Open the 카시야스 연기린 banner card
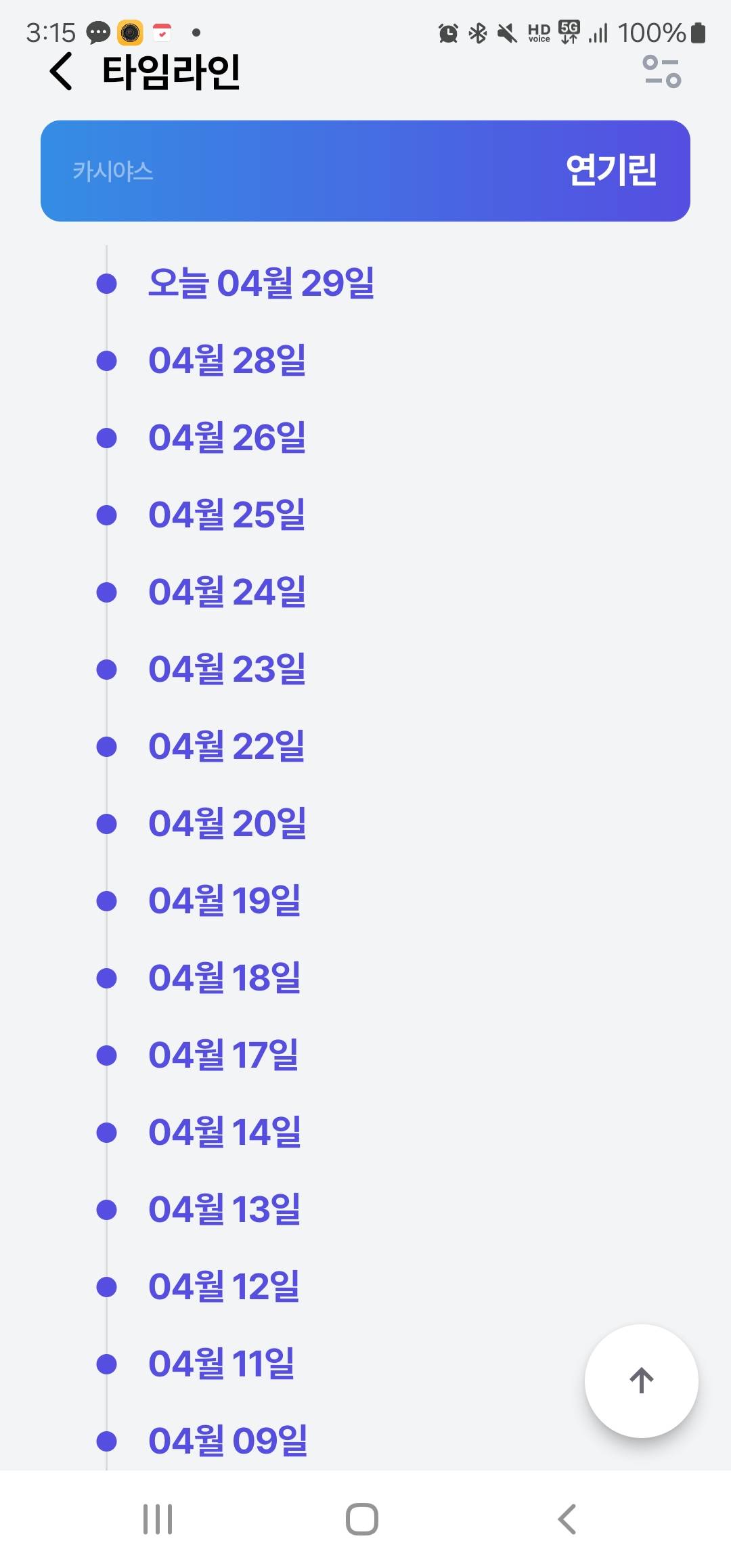731x1568 pixels. tap(365, 171)
